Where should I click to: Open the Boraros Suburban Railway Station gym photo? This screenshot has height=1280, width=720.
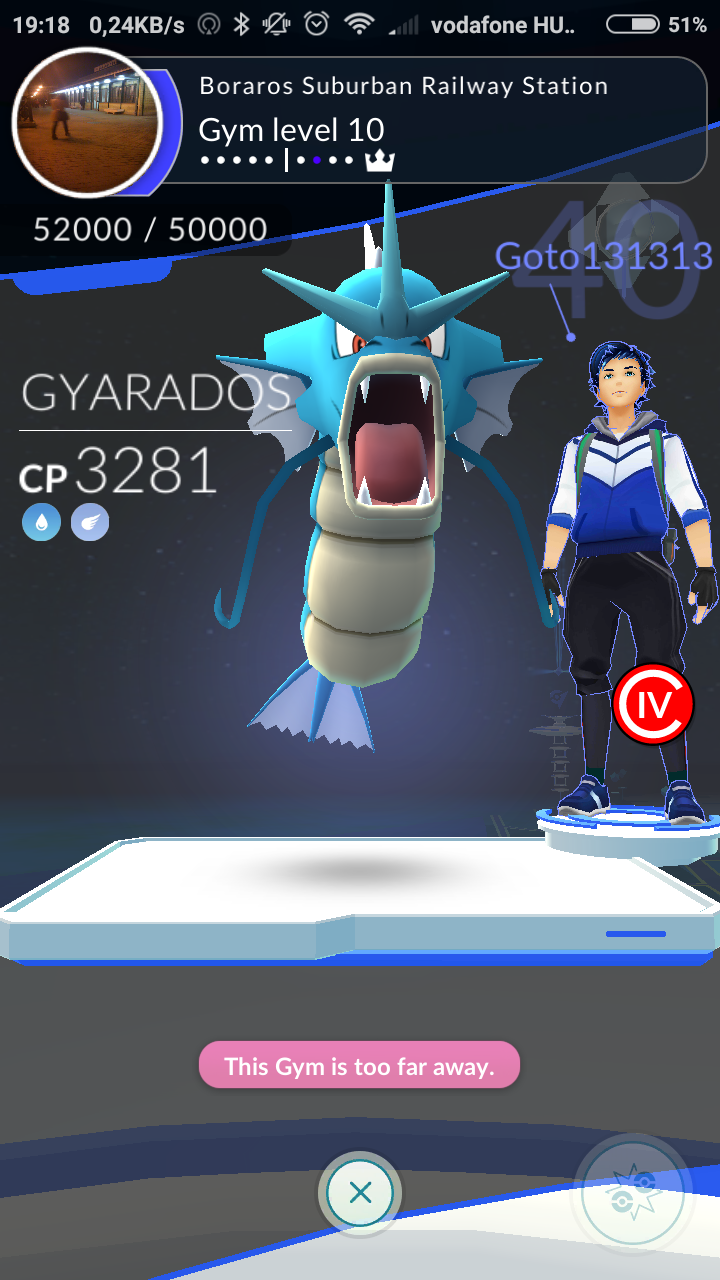pyautogui.click(x=88, y=122)
